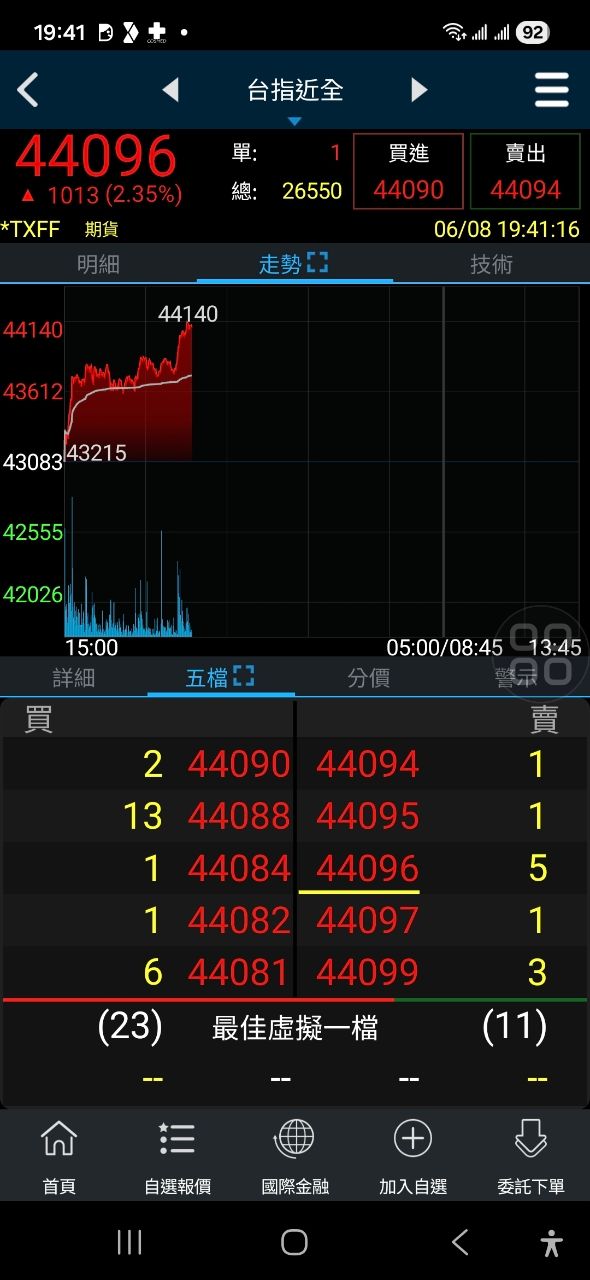Open 國際金融 international finance
Screen dimensions: 590x1280
tap(295, 1157)
